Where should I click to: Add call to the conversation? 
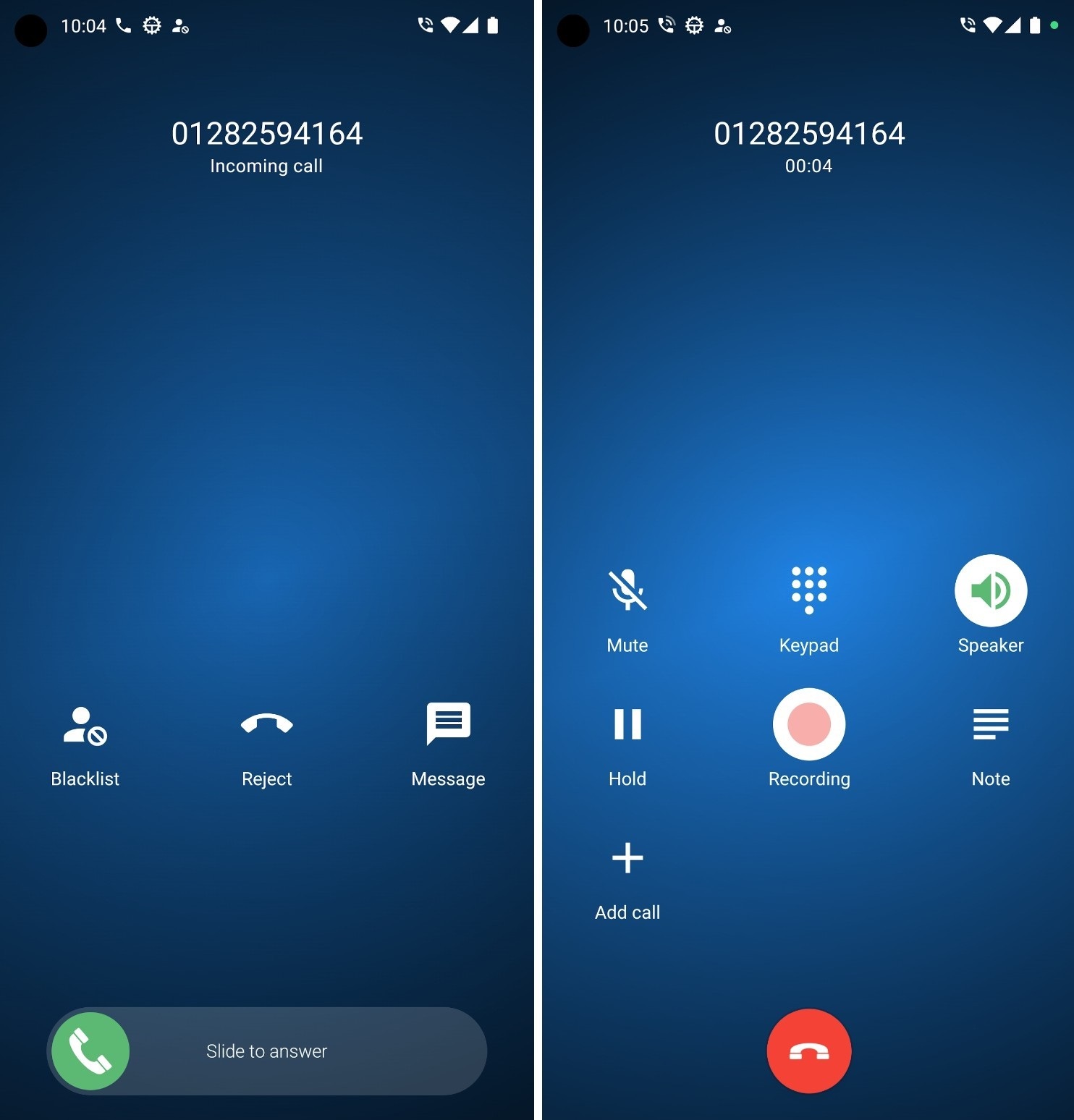click(627, 860)
